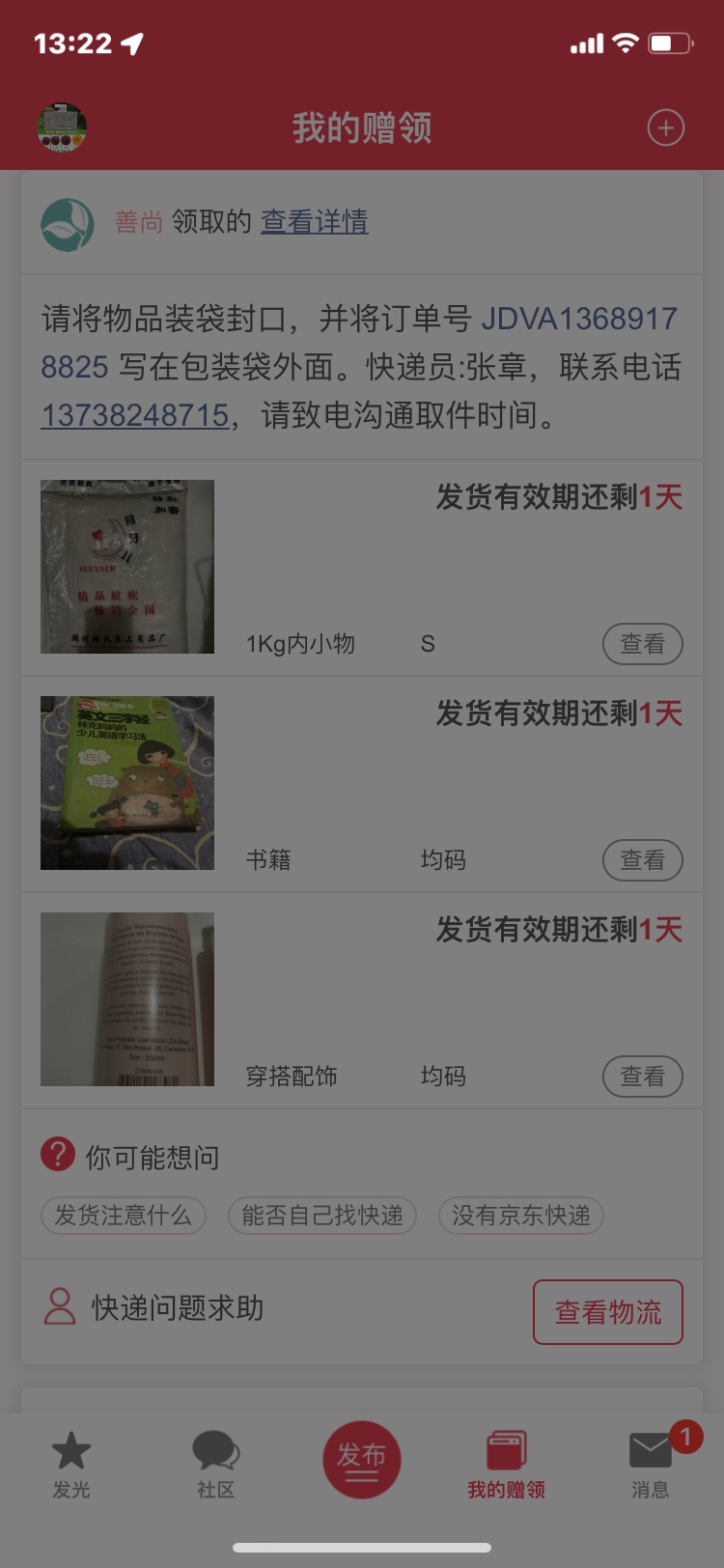Open the mosquito net item photo
Screen dimensions: 724x1568
(127, 567)
